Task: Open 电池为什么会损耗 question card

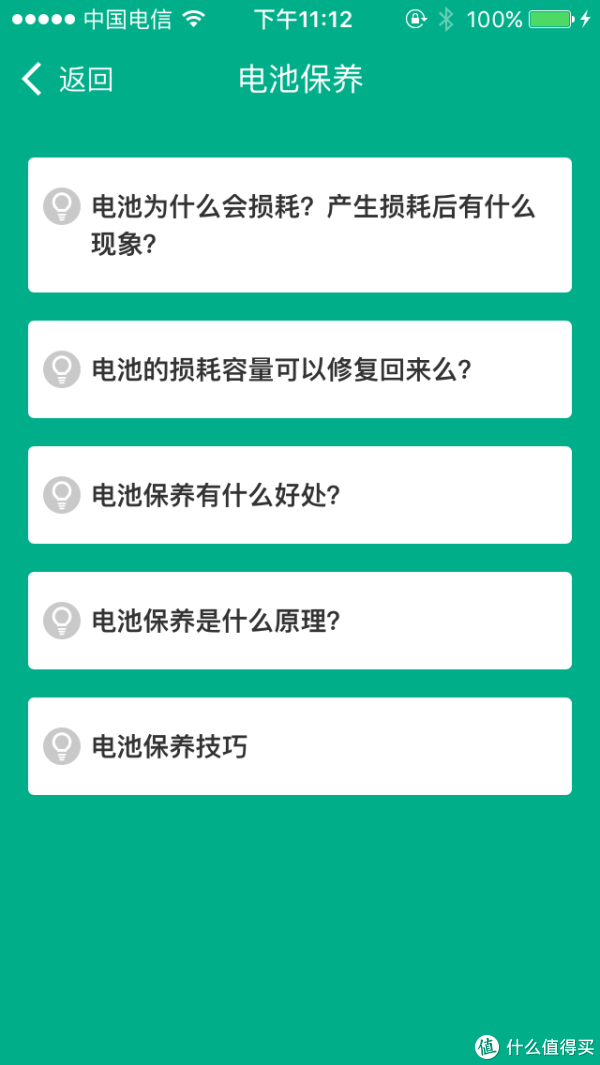Action: tap(300, 225)
